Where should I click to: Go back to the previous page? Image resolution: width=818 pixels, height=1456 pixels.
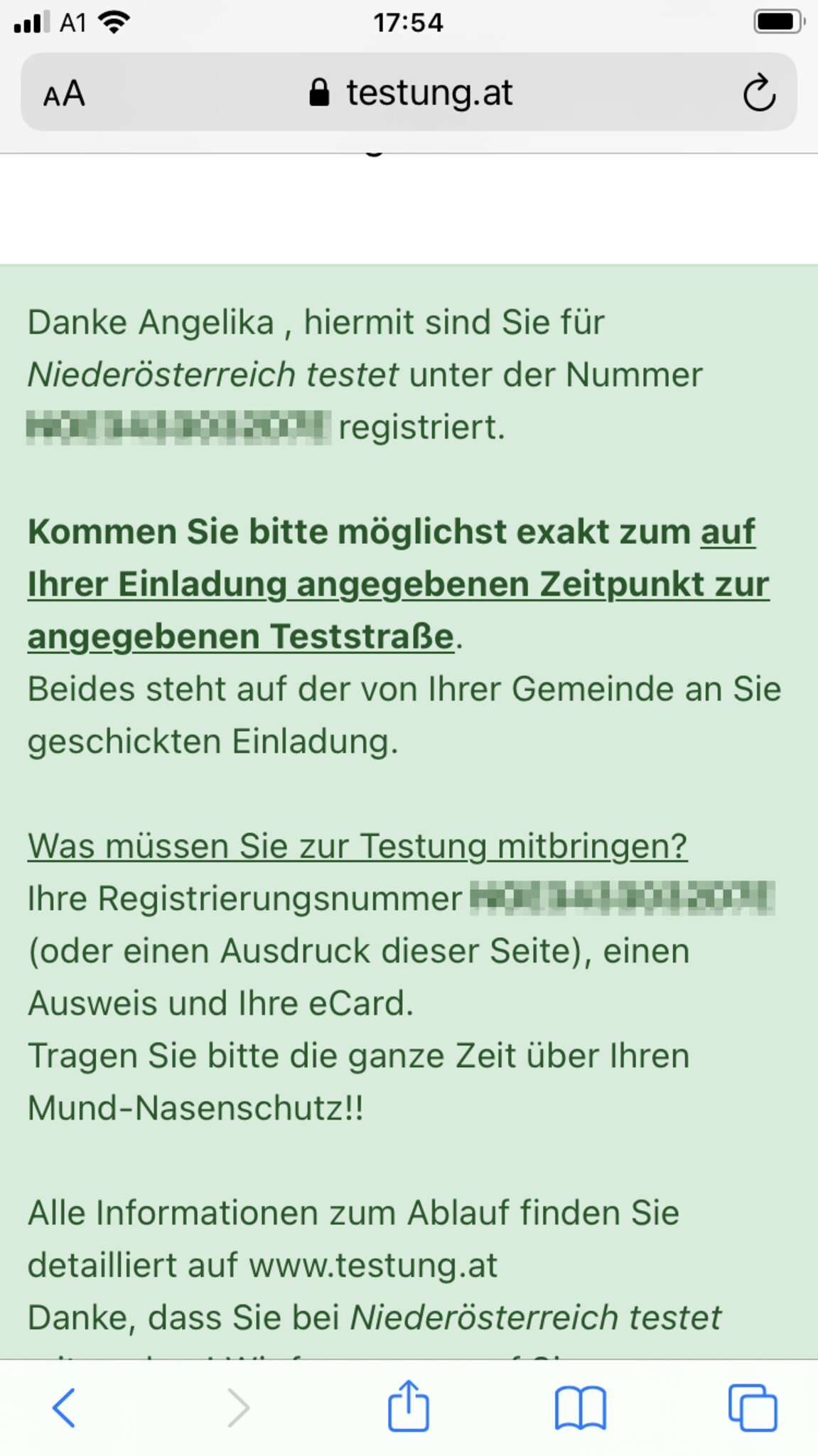point(64,1407)
